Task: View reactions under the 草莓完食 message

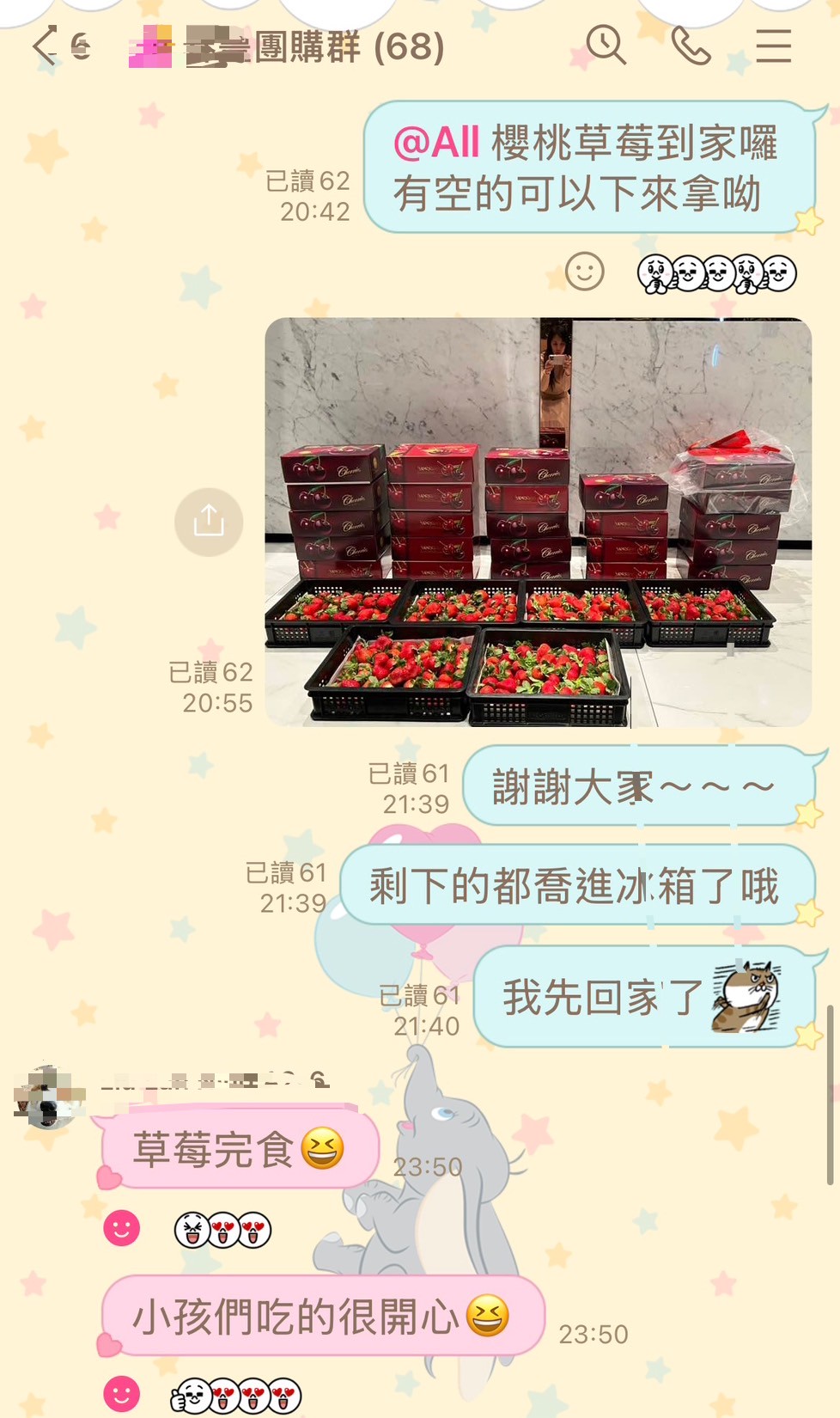Action: pos(222,1230)
